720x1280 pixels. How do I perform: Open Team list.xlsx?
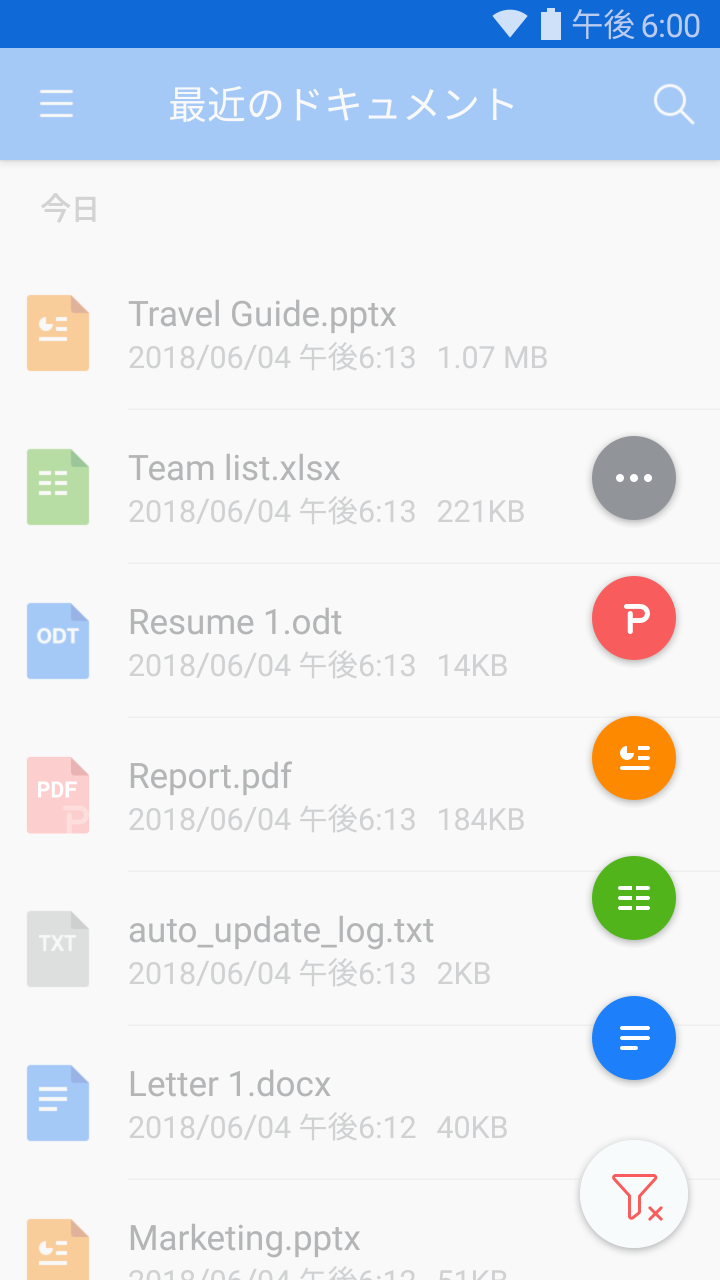[234, 467]
